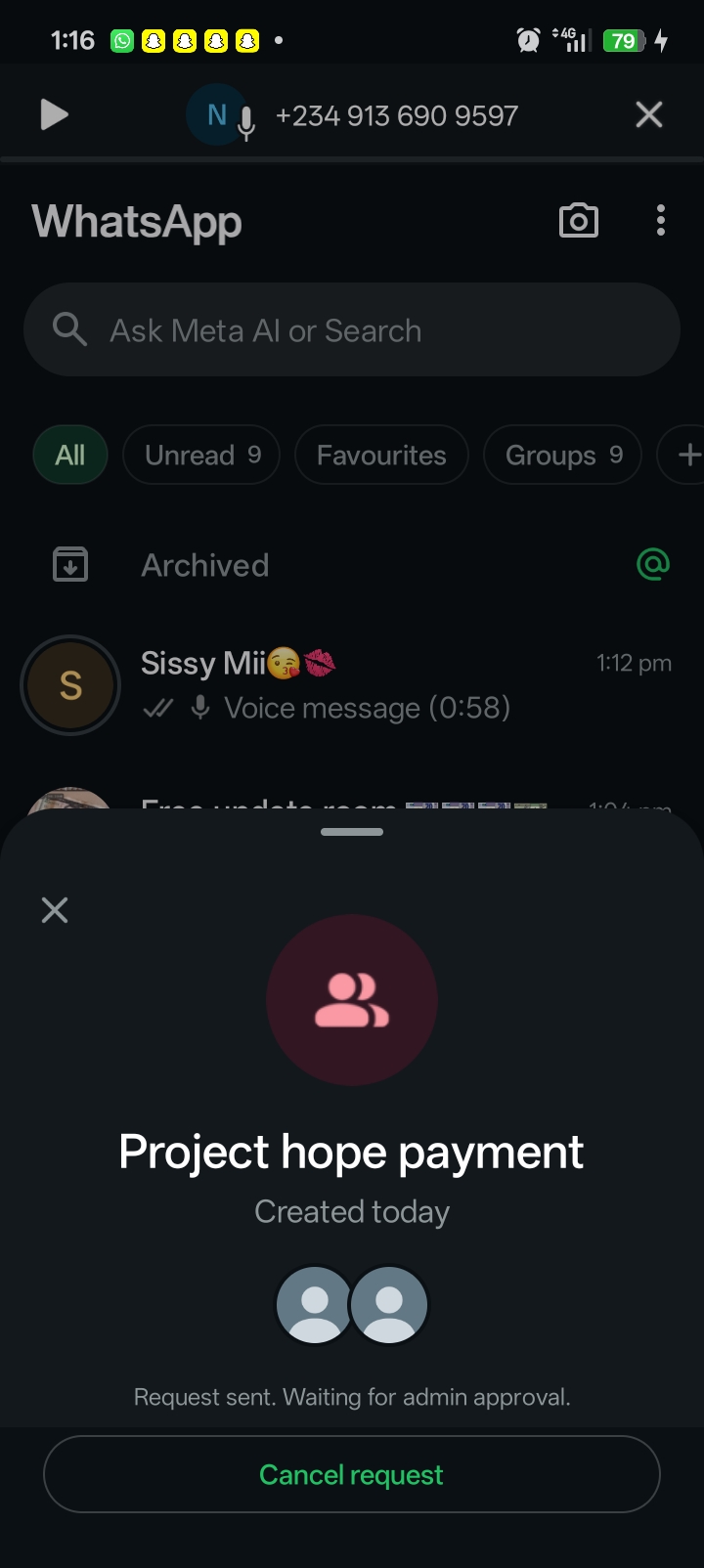Show Favourites chats

(x=381, y=456)
